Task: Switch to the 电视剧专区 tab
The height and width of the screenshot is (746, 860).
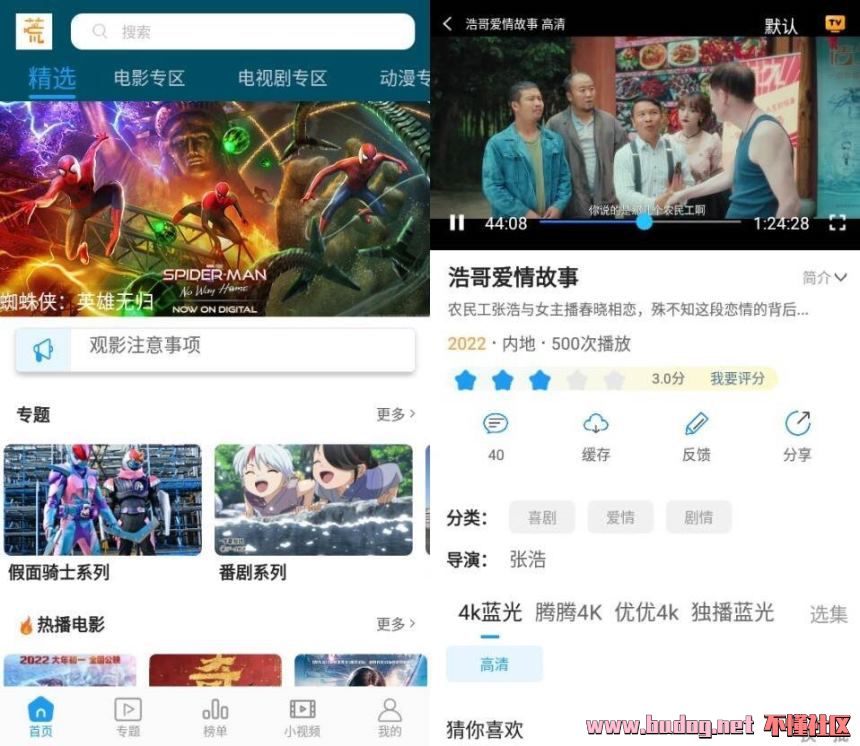Action: (x=282, y=78)
